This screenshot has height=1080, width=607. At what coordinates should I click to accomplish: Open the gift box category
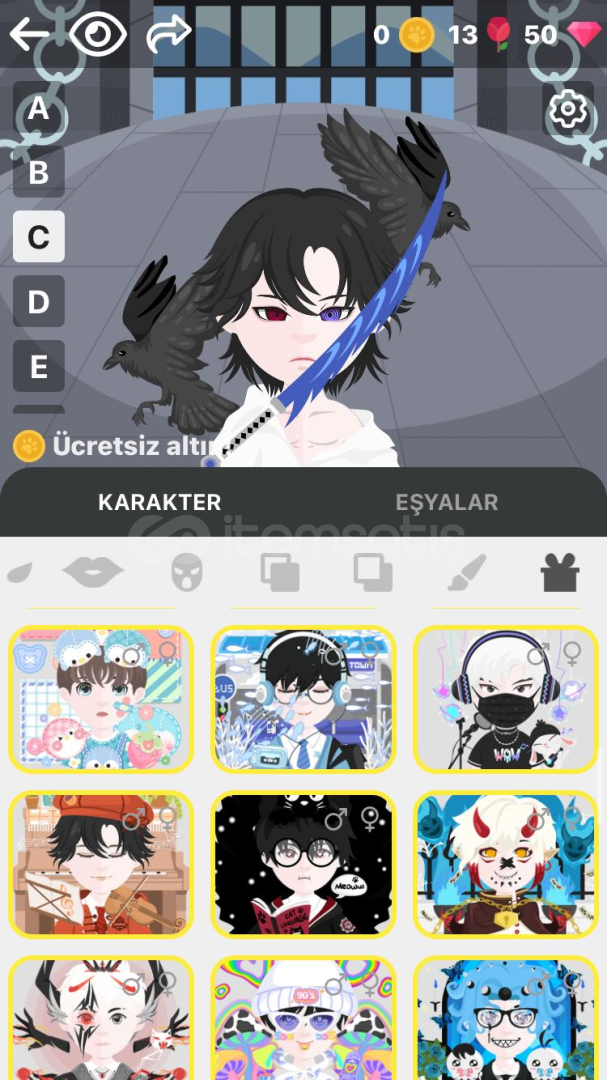(560, 572)
